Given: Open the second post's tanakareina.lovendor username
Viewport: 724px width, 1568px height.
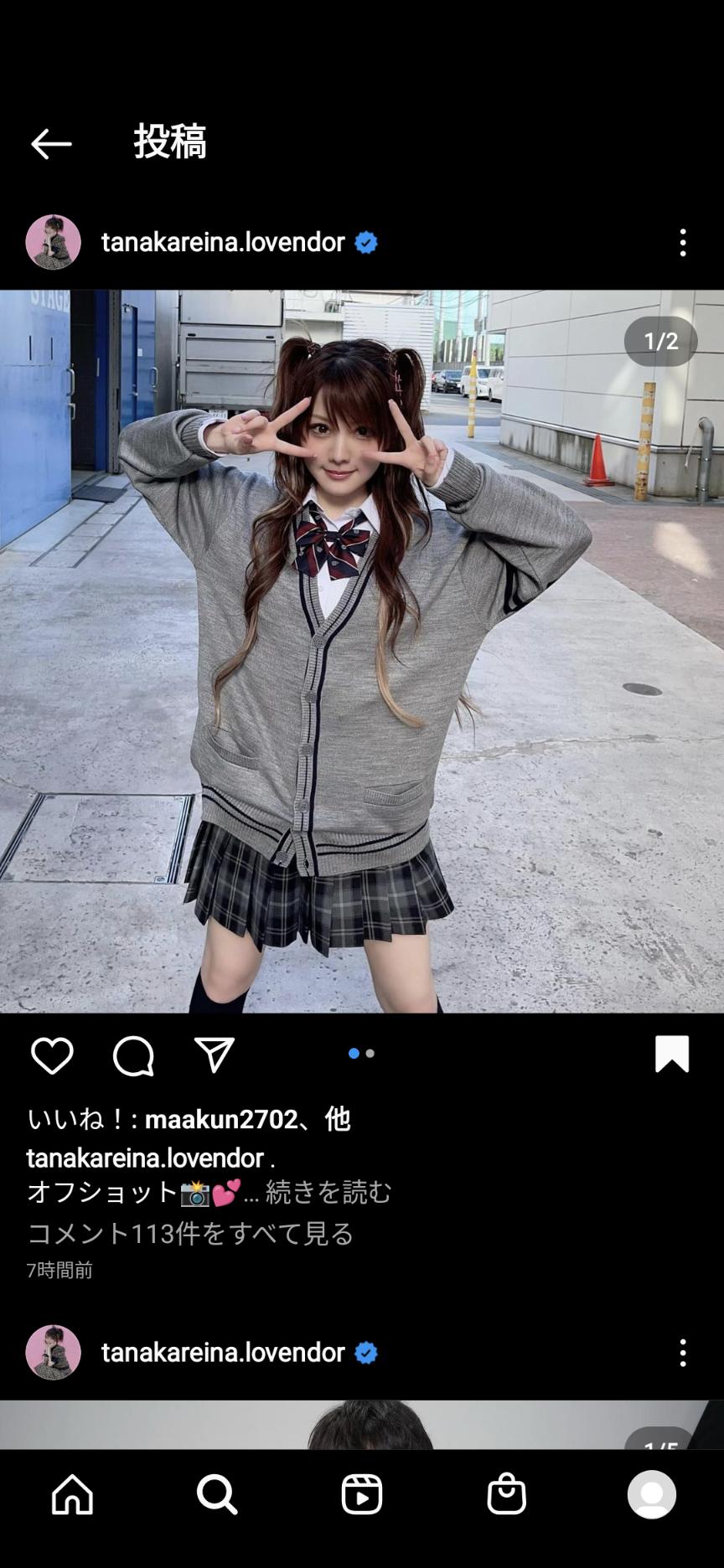Looking at the screenshot, I should coord(223,1353).
